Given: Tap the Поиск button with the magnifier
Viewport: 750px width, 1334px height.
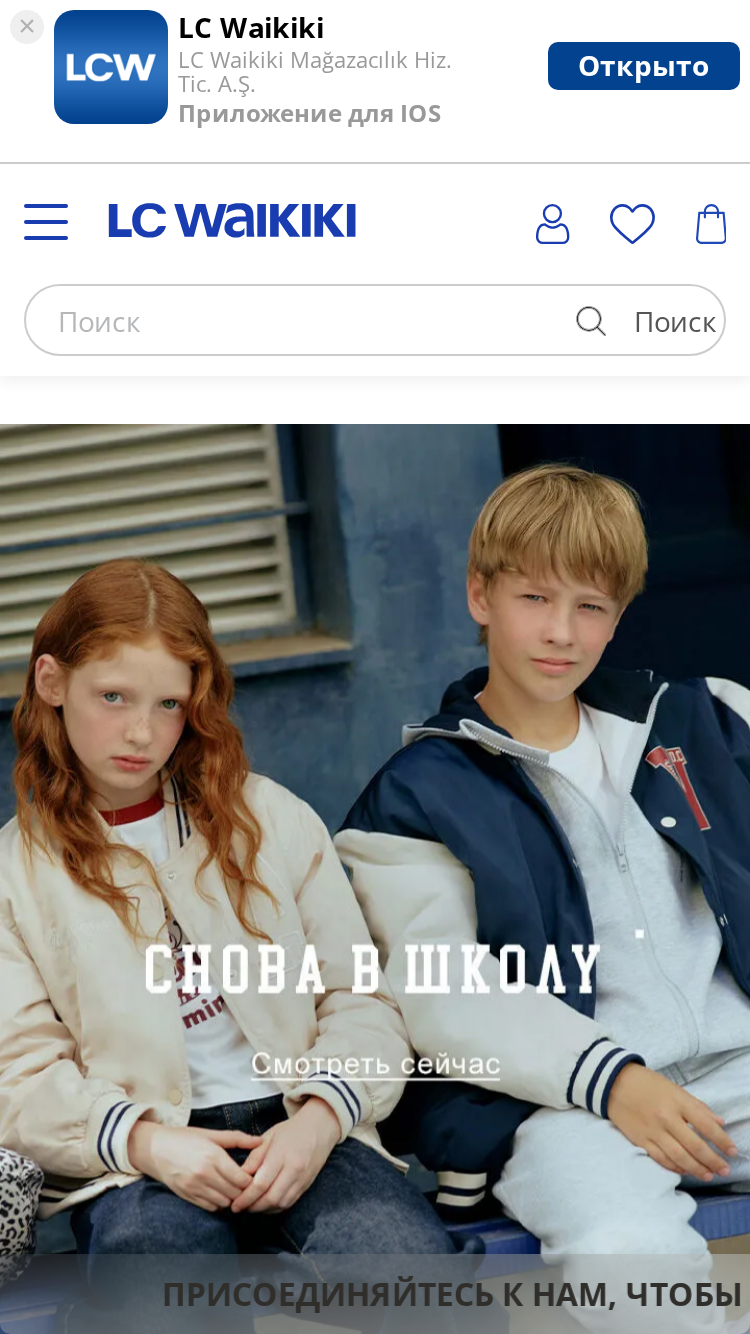Looking at the screenshot, I should coord(647,321).
